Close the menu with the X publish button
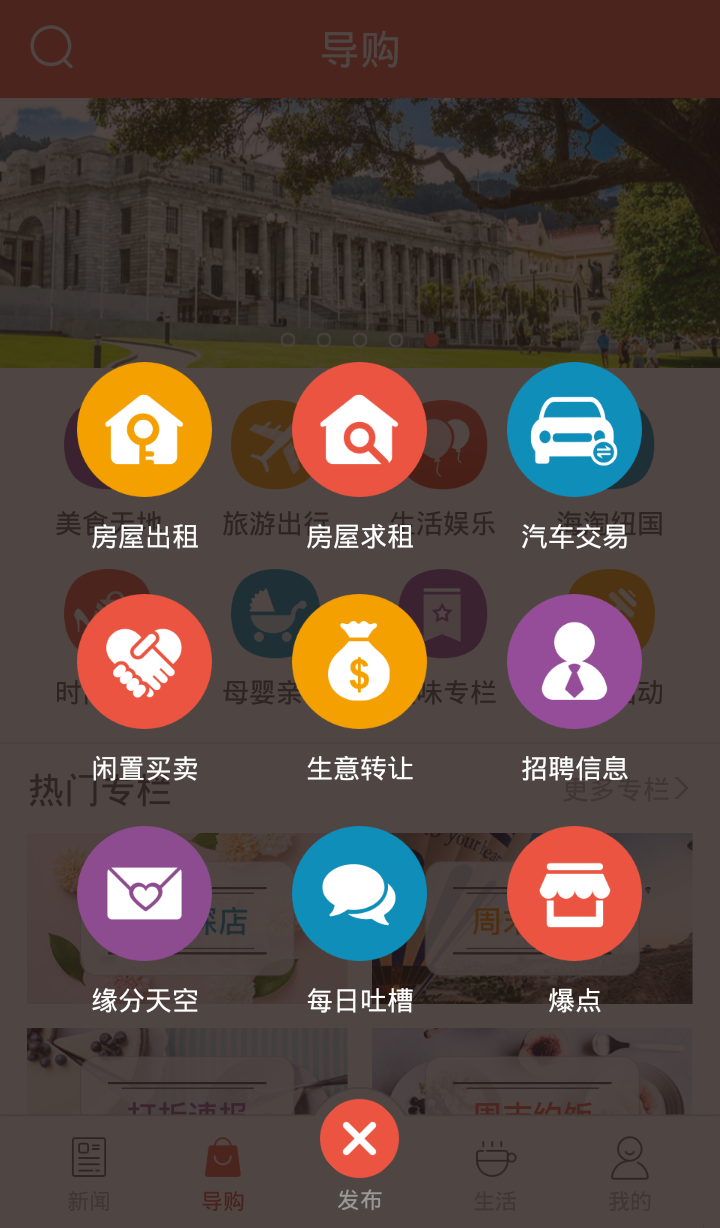 (x=360, y=1138)
